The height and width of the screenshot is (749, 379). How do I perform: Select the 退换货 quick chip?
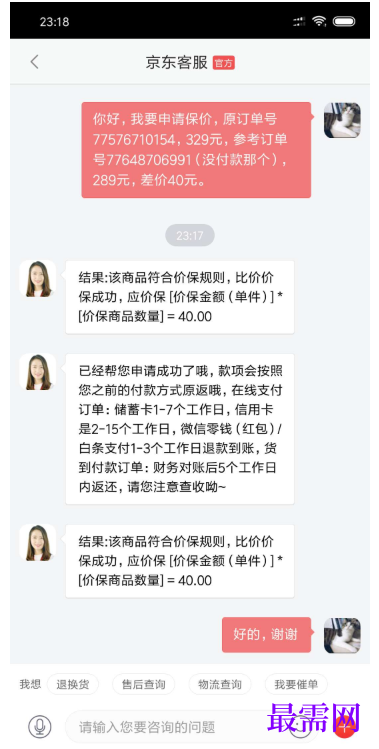(x=73, y=684)
